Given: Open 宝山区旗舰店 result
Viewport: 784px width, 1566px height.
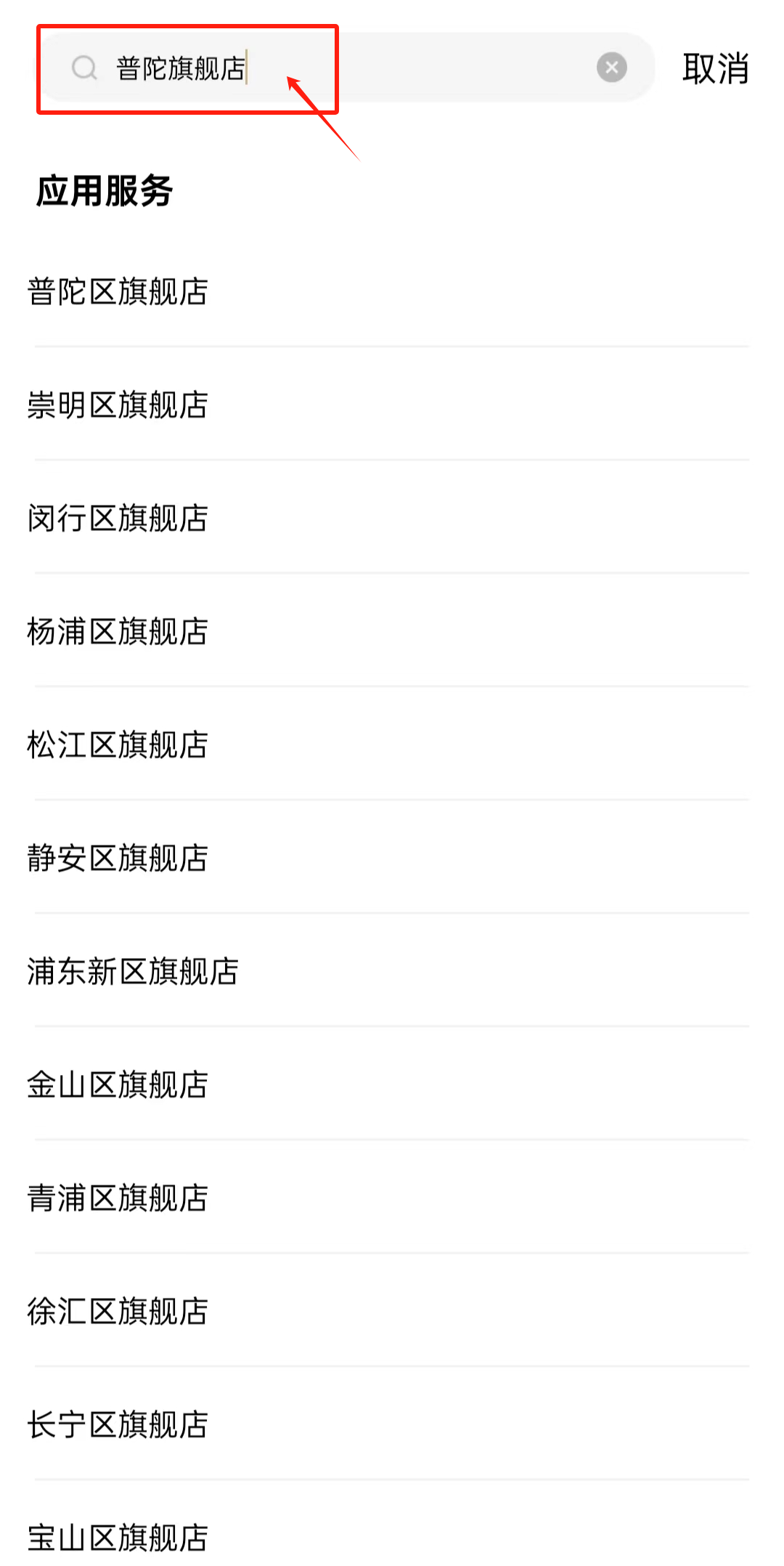Looking at the screenshot, I should click(118, 1538).
